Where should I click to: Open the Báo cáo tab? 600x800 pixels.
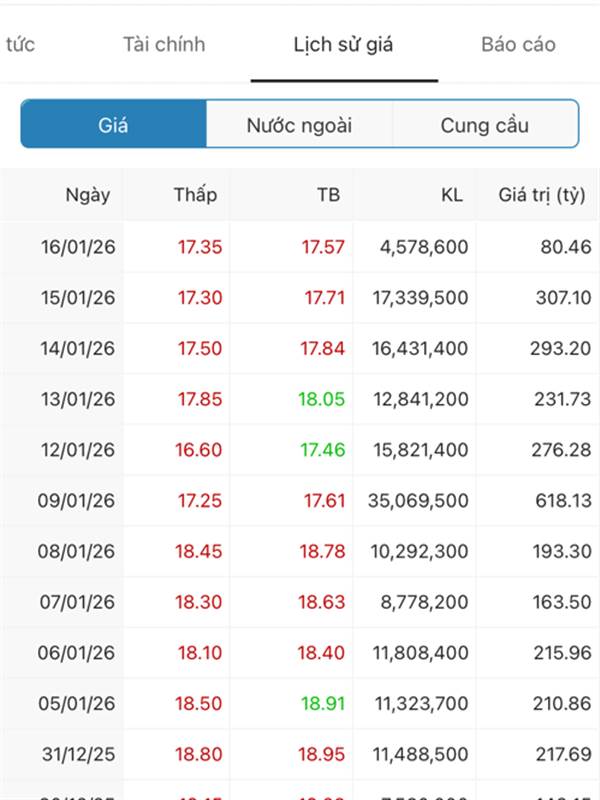click(518, 44)
